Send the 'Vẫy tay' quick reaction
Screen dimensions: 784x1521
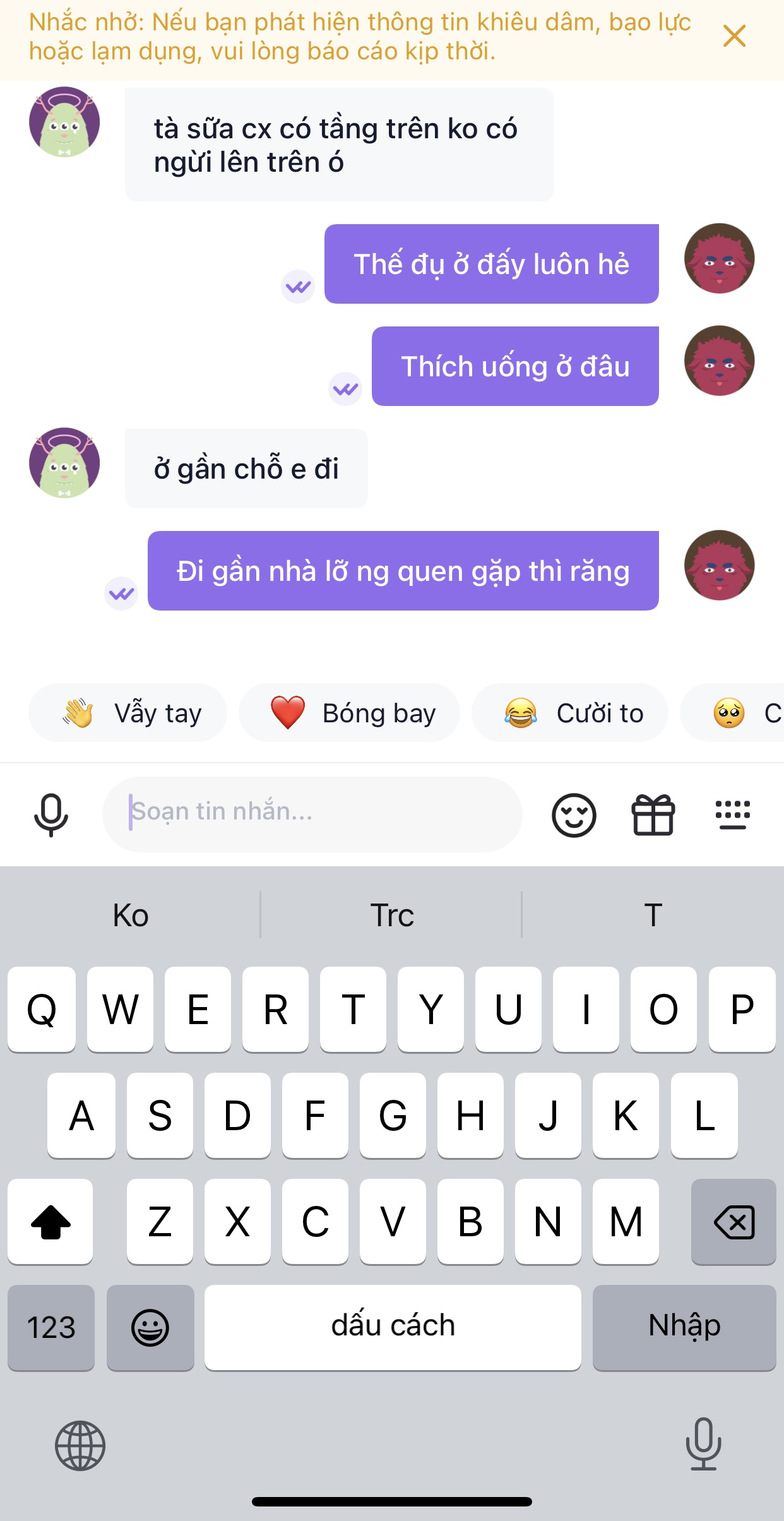pyautogui.click(x=128, y=713)
